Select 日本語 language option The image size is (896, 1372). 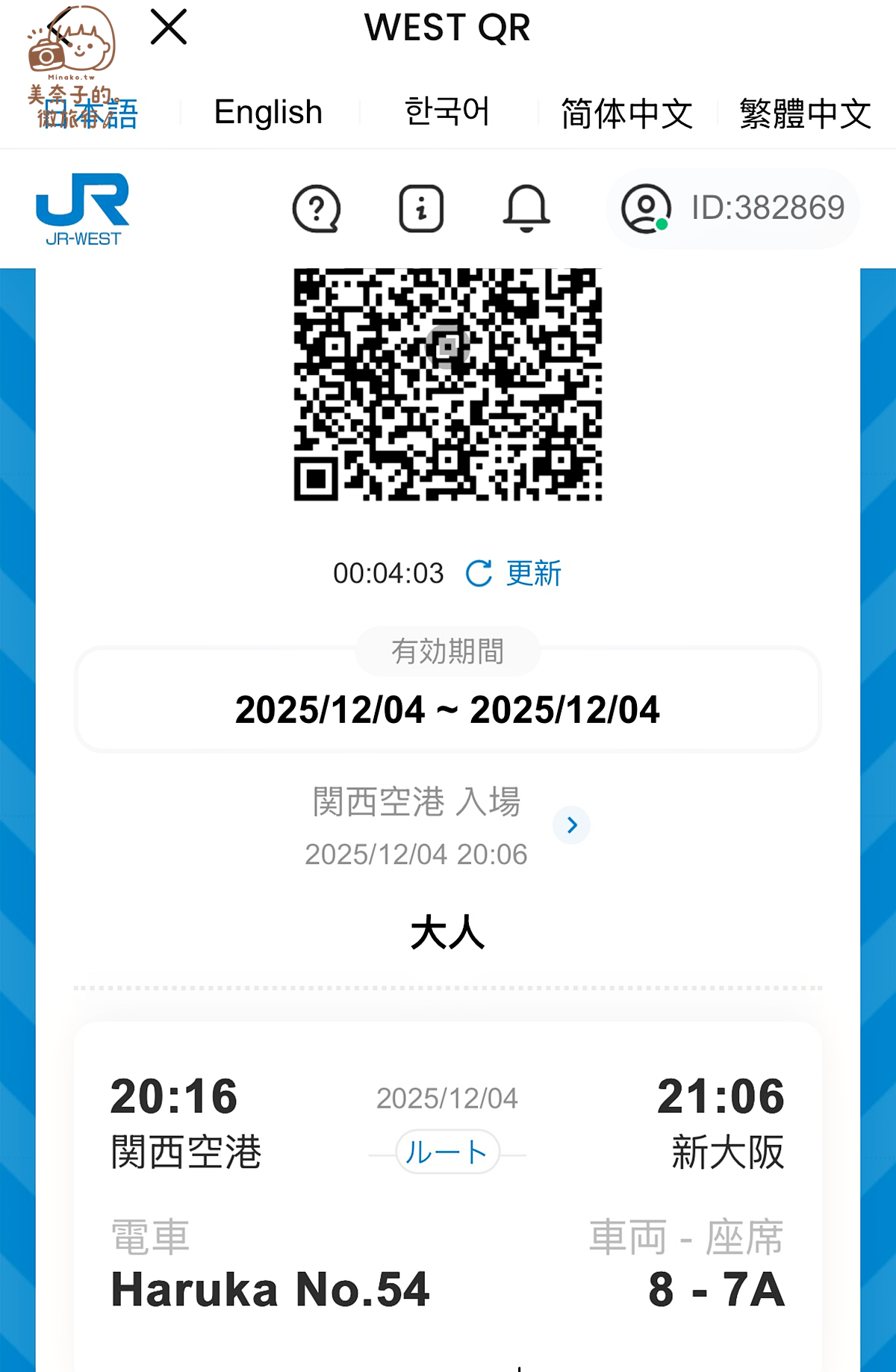(90, 111)
